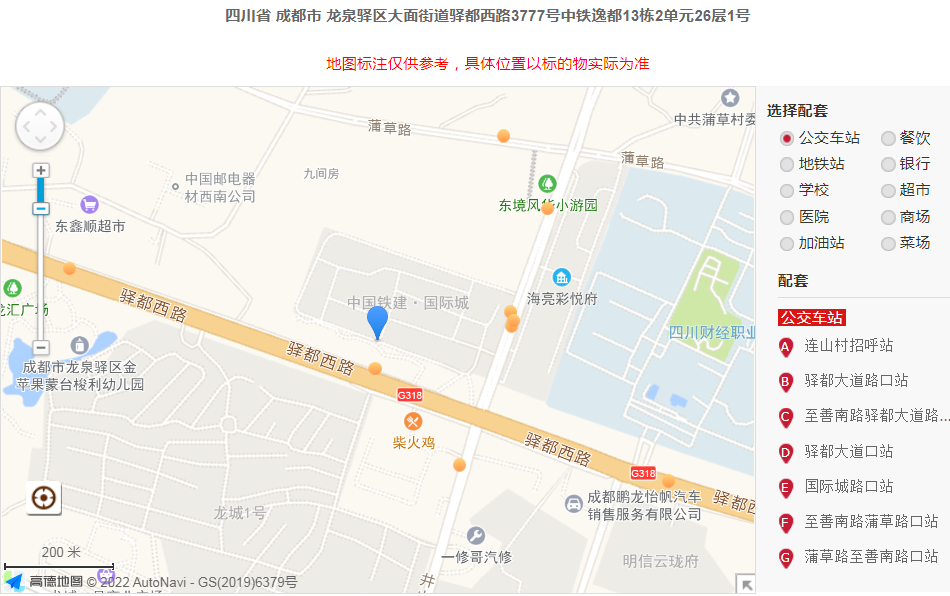Tap the locate target button on map
This screenshot has height=596, width=950.
pos(44,497)
